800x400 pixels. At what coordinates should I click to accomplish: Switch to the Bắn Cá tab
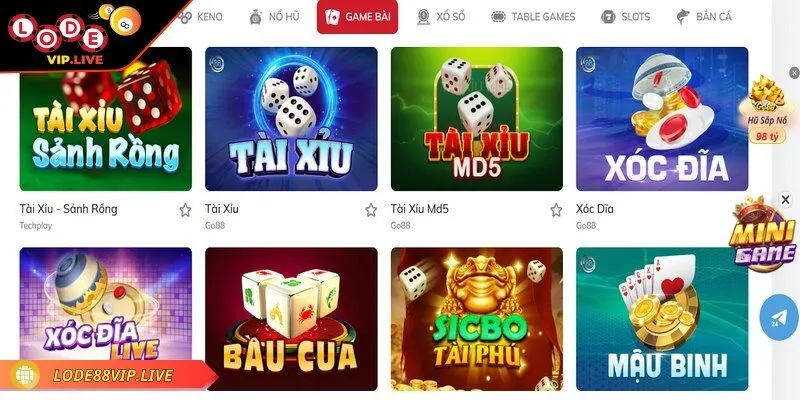pos(704,17)
